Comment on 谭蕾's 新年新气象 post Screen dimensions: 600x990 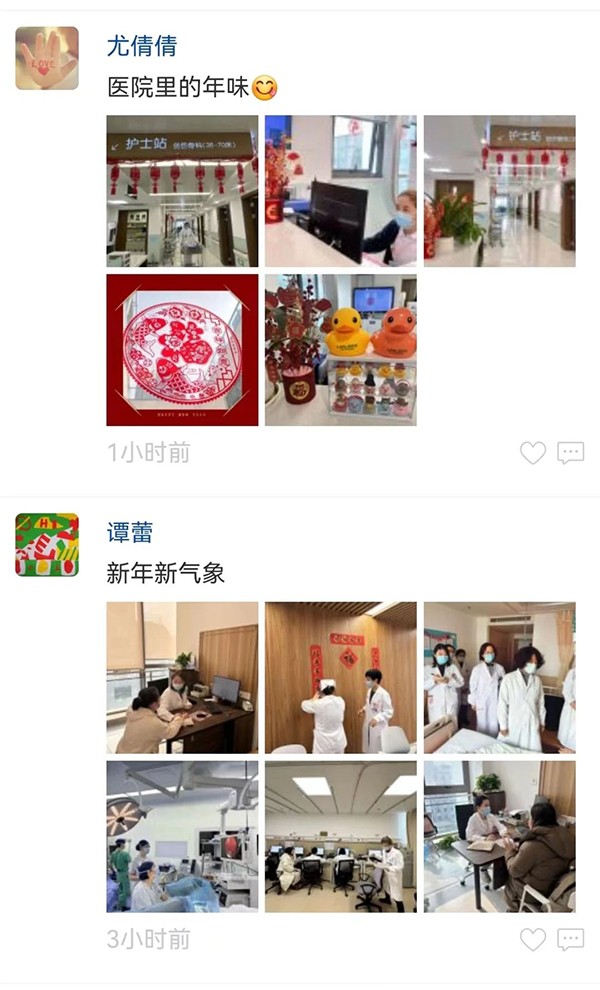point(570,939)
